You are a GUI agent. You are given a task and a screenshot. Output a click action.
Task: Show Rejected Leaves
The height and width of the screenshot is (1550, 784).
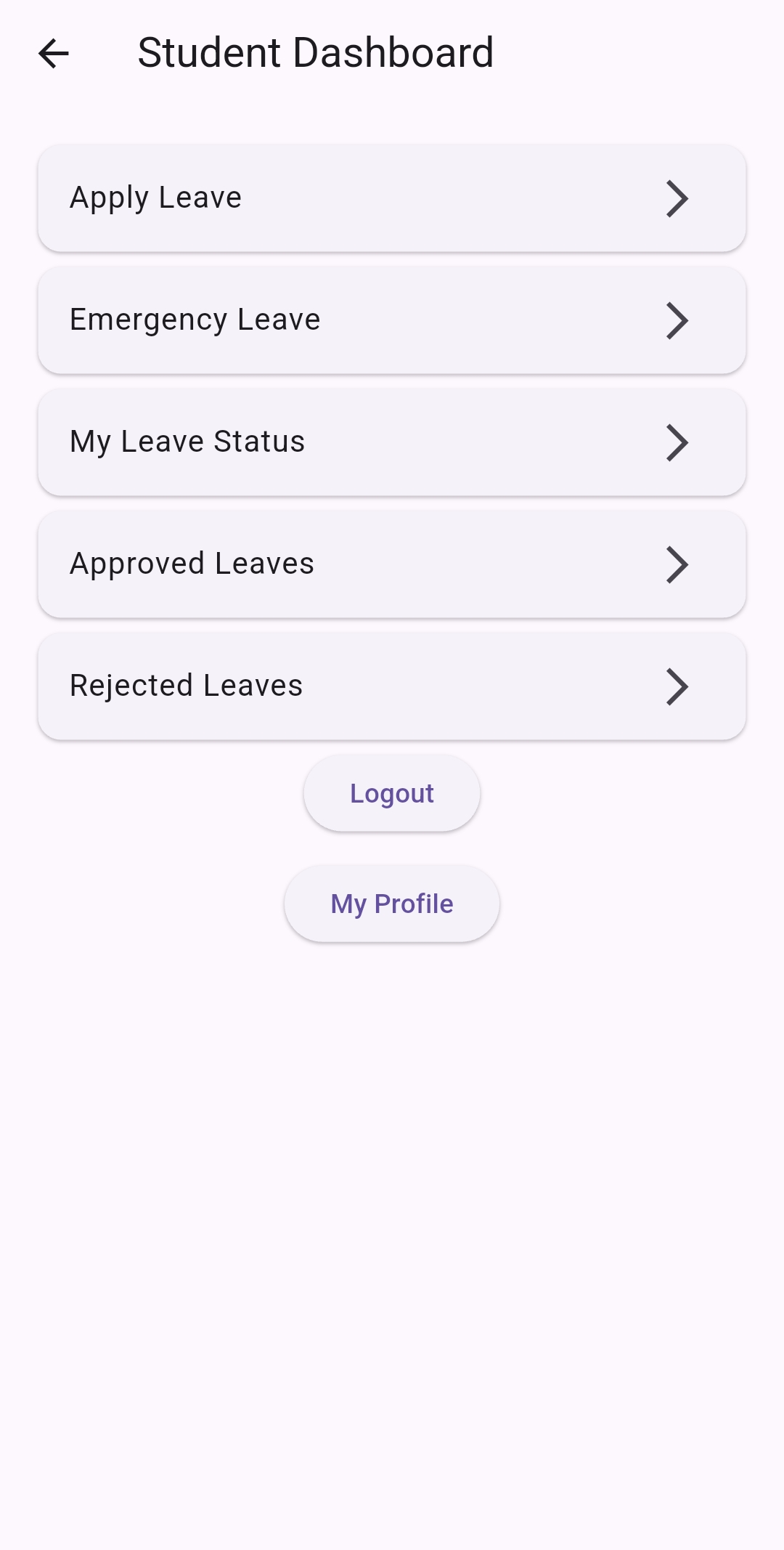click(x=392, y=686)
